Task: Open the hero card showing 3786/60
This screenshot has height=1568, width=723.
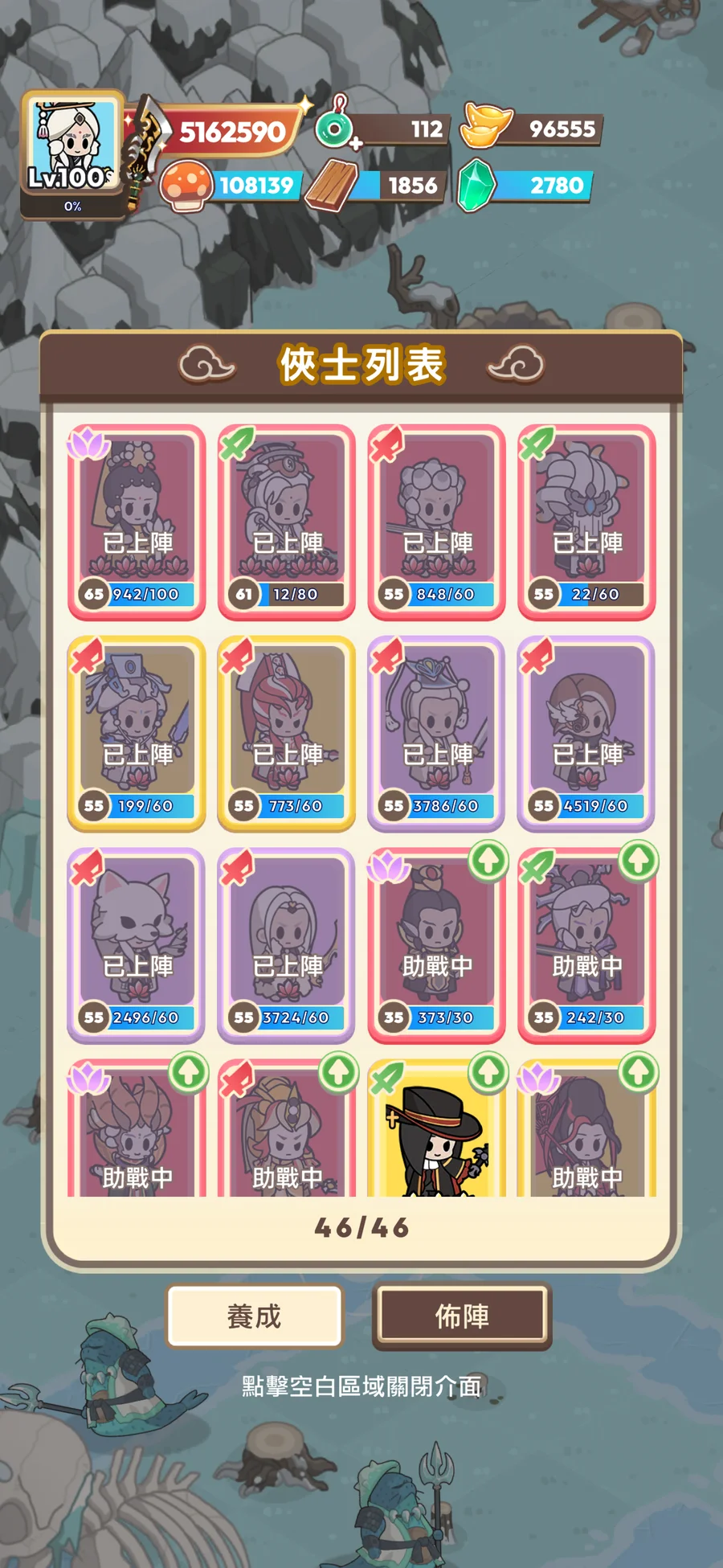Action: click(437, 733)
